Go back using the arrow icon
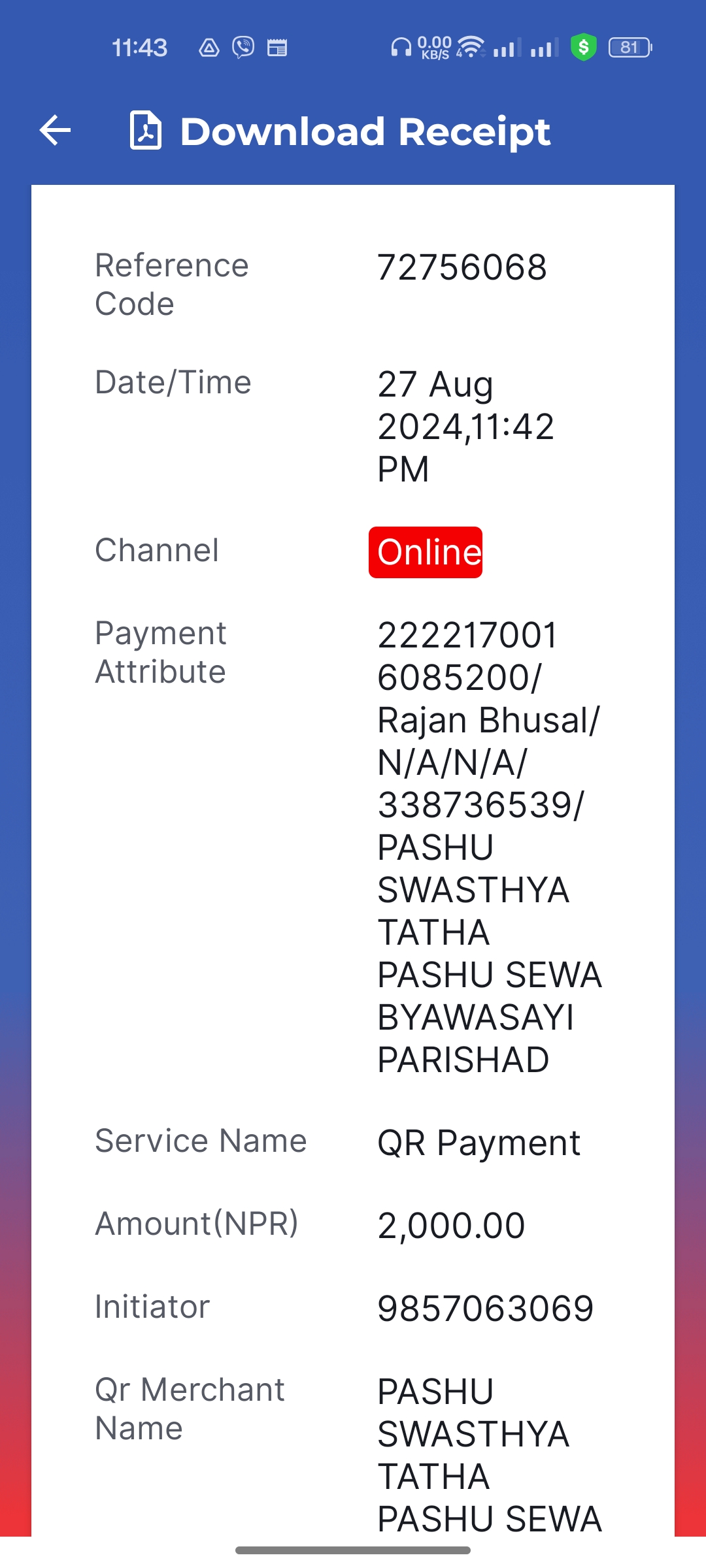 [56, 131]
